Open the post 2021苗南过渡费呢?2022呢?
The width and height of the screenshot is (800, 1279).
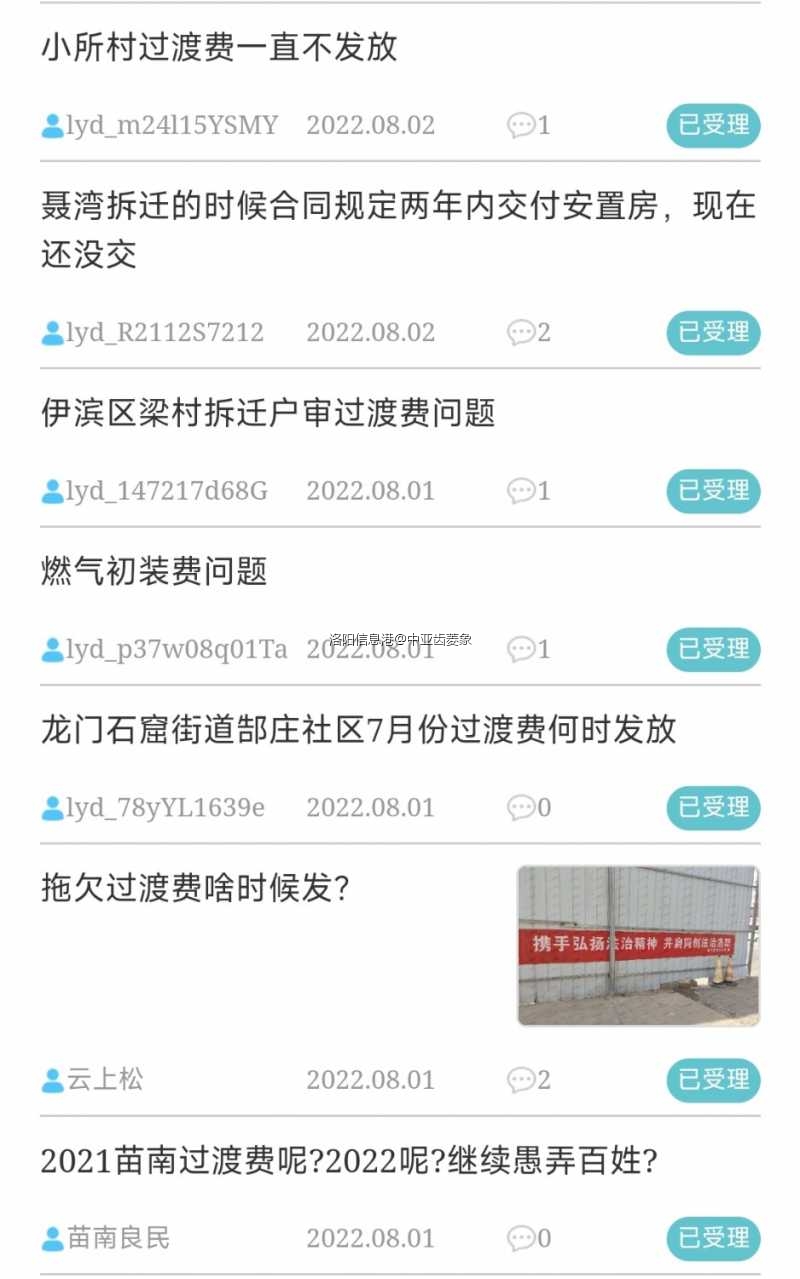point(349,1161)
